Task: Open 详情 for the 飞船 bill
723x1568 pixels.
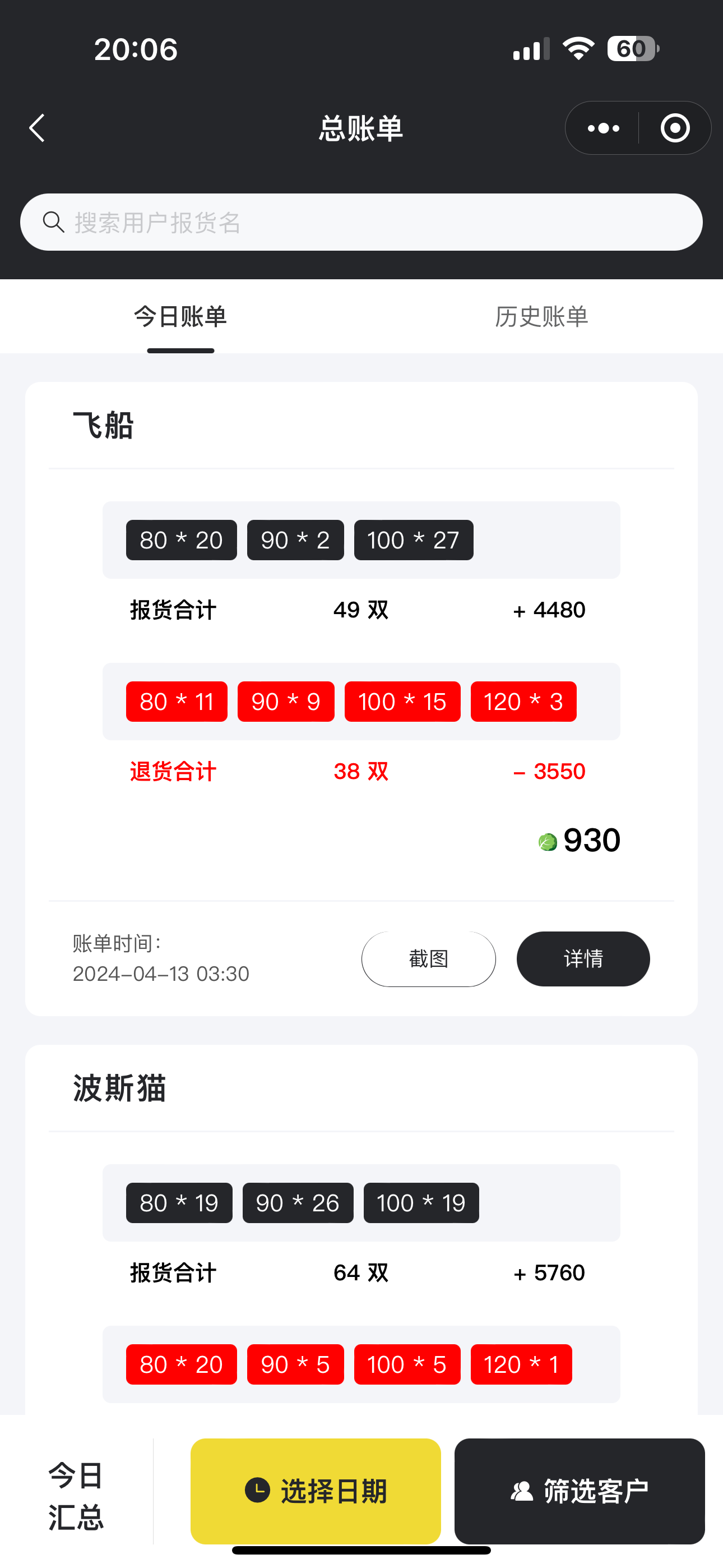Action: point(583,959)
